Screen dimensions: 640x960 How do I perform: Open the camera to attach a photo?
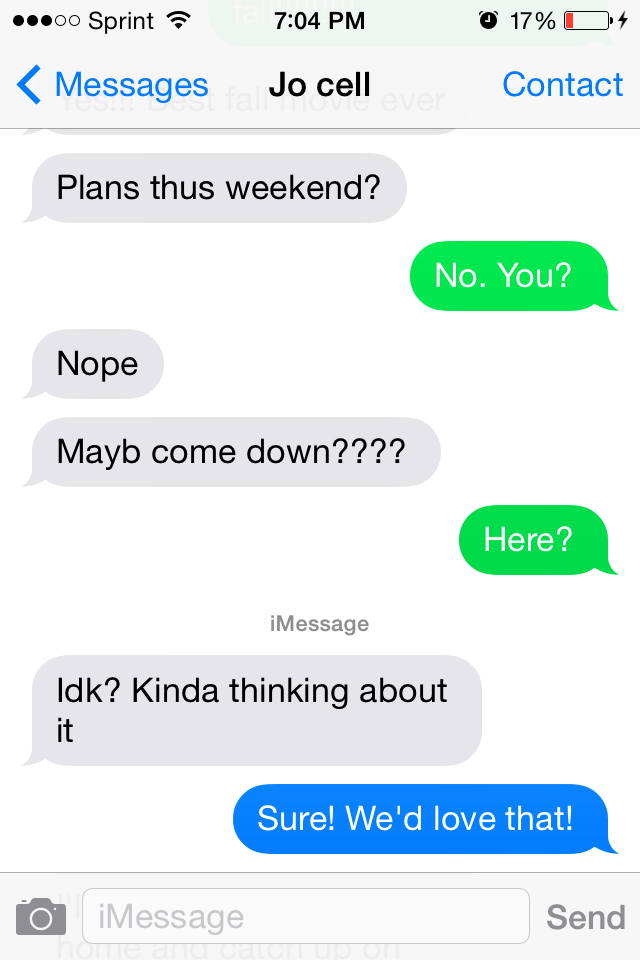pyautogui.click(x=41, y=916)
